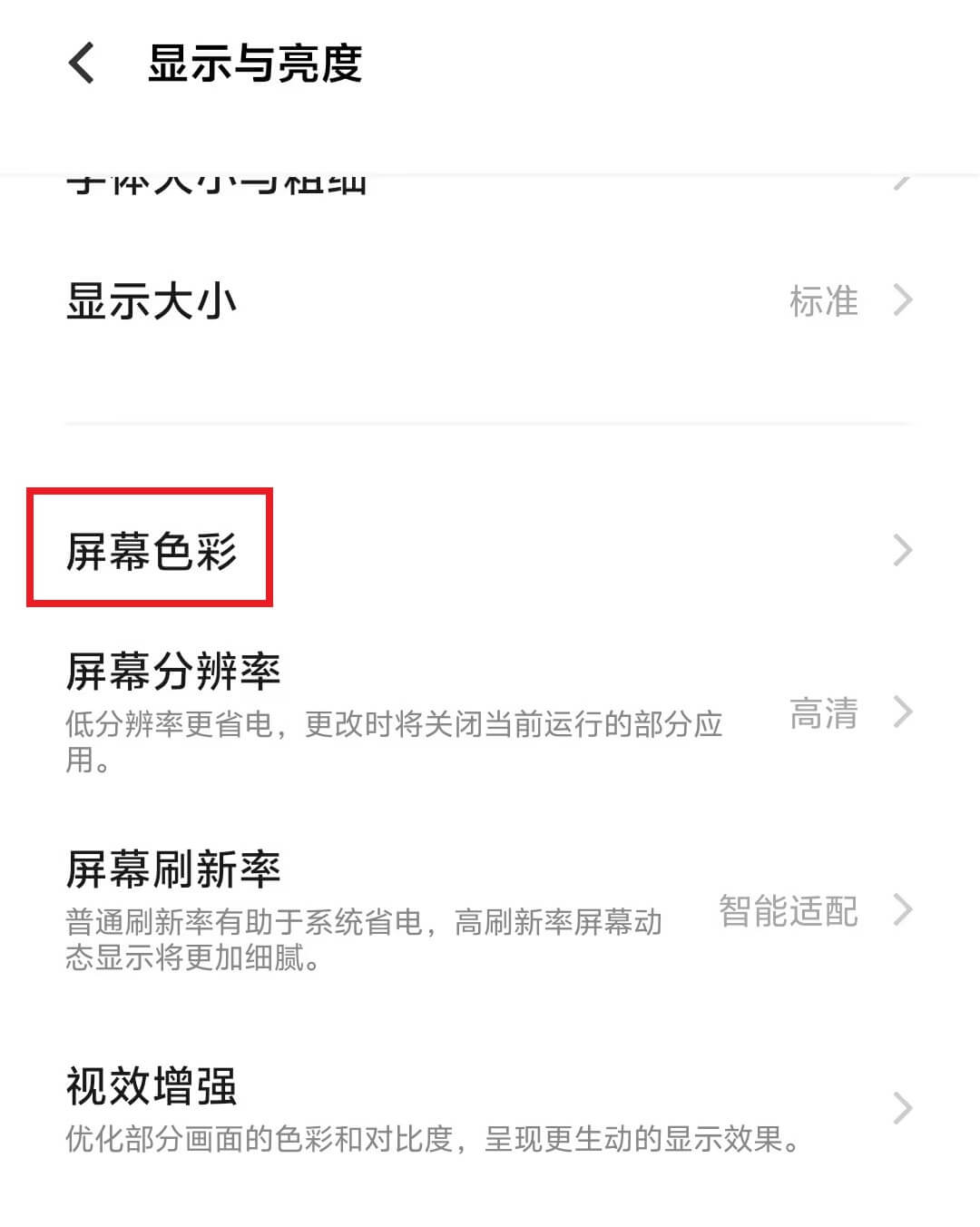
Task: Tap the chevron next to 显示大小
Action: pos(903,301)
